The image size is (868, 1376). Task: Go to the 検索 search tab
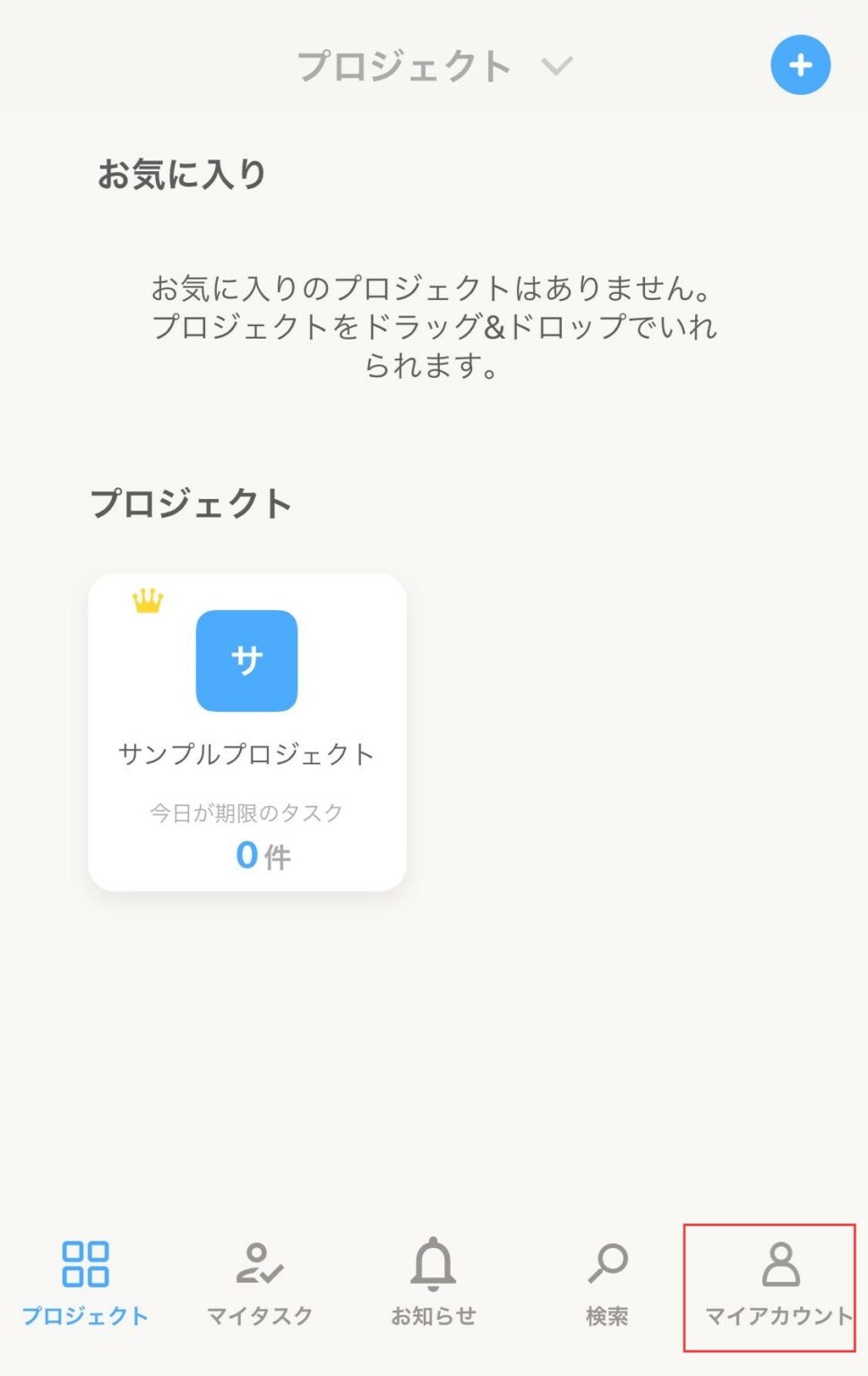[x=607, y=1283]
